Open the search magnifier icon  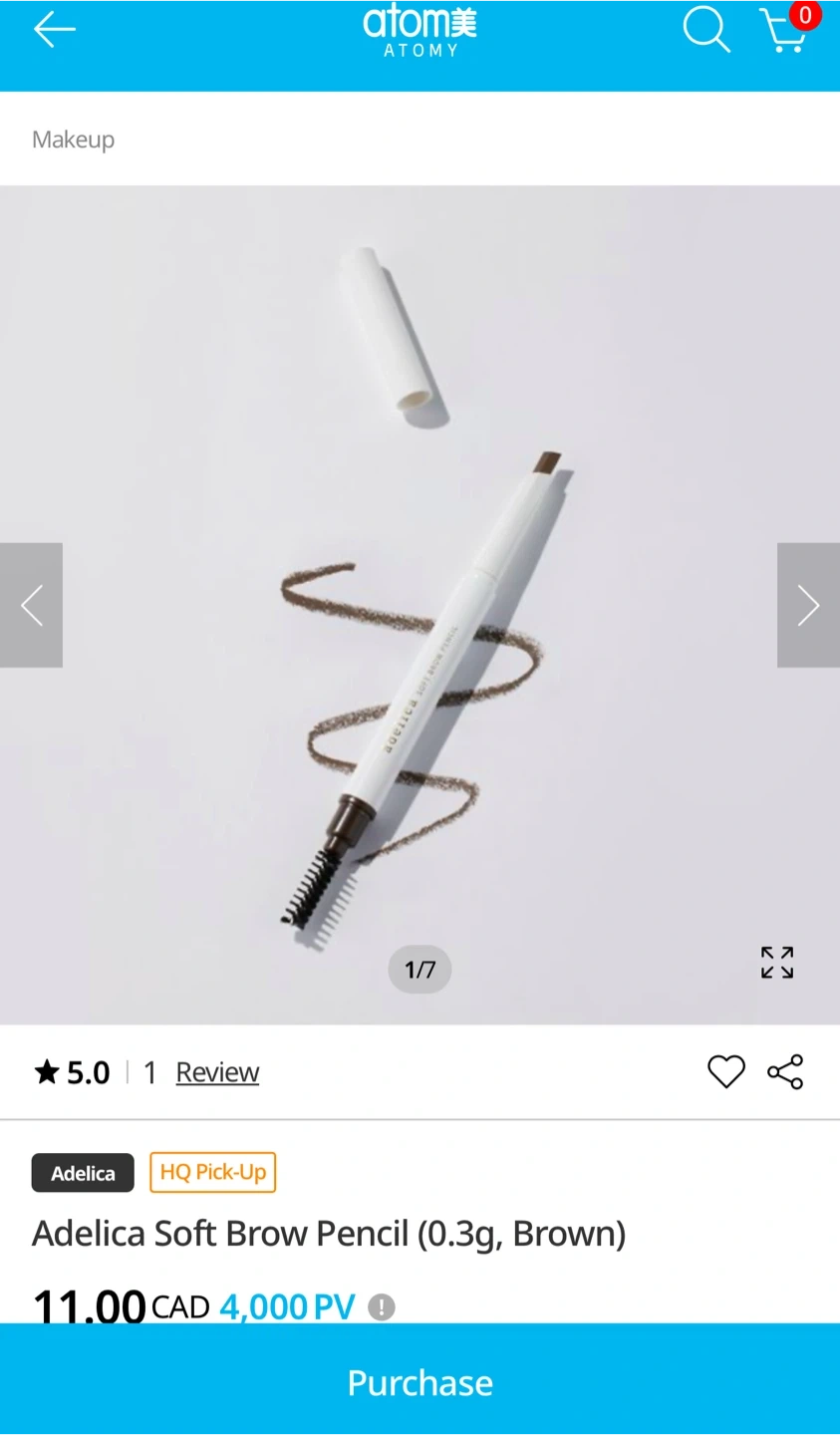(x=706, y=30)
